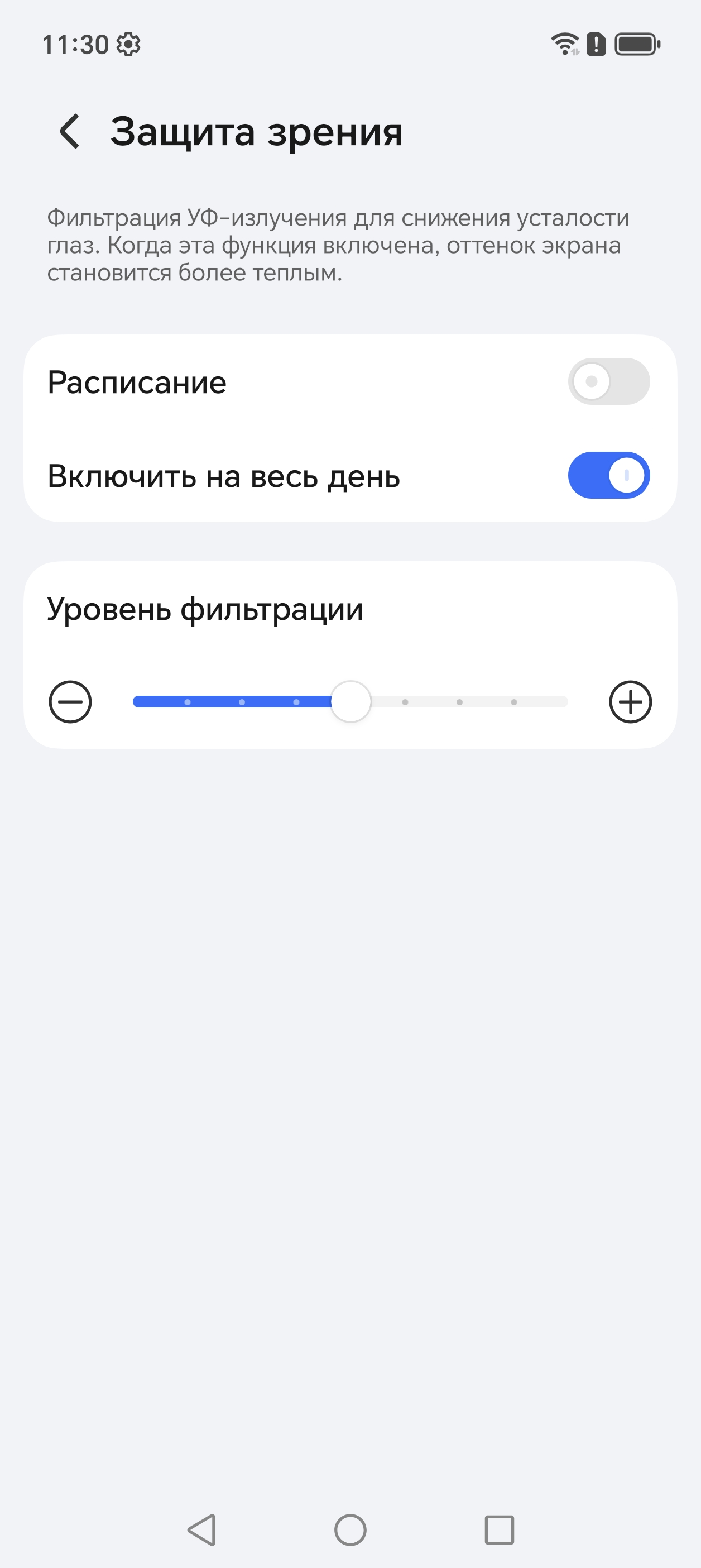Screen dimensions: 701x1568
Task: Increase filtration level with plus button
Action: point(631,702)
